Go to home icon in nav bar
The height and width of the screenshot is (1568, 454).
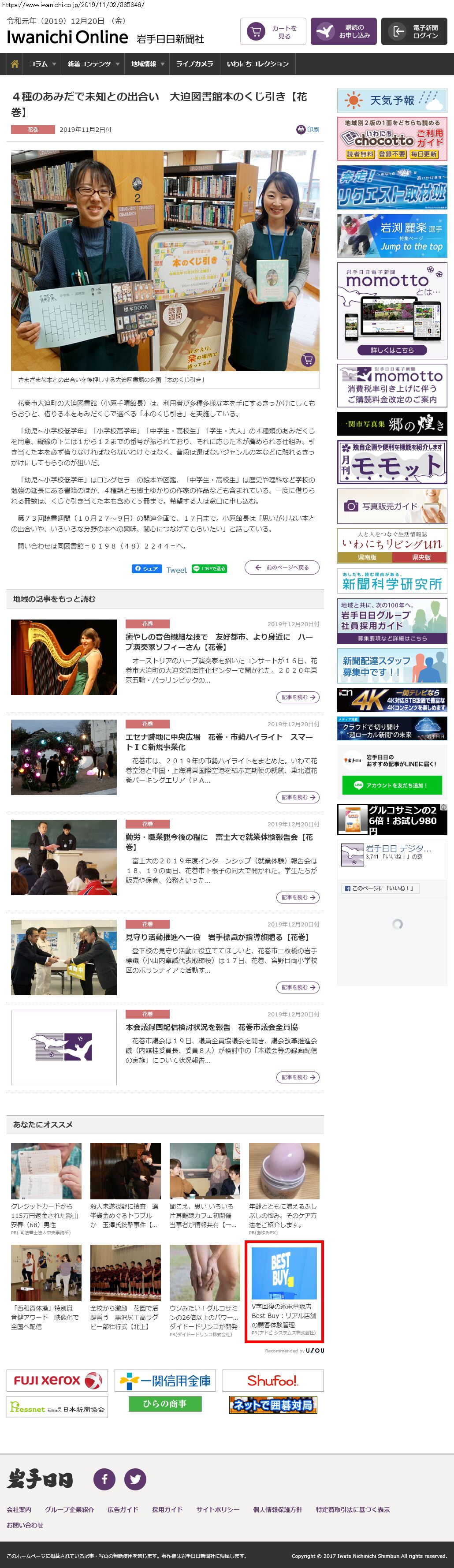(15, 64)
